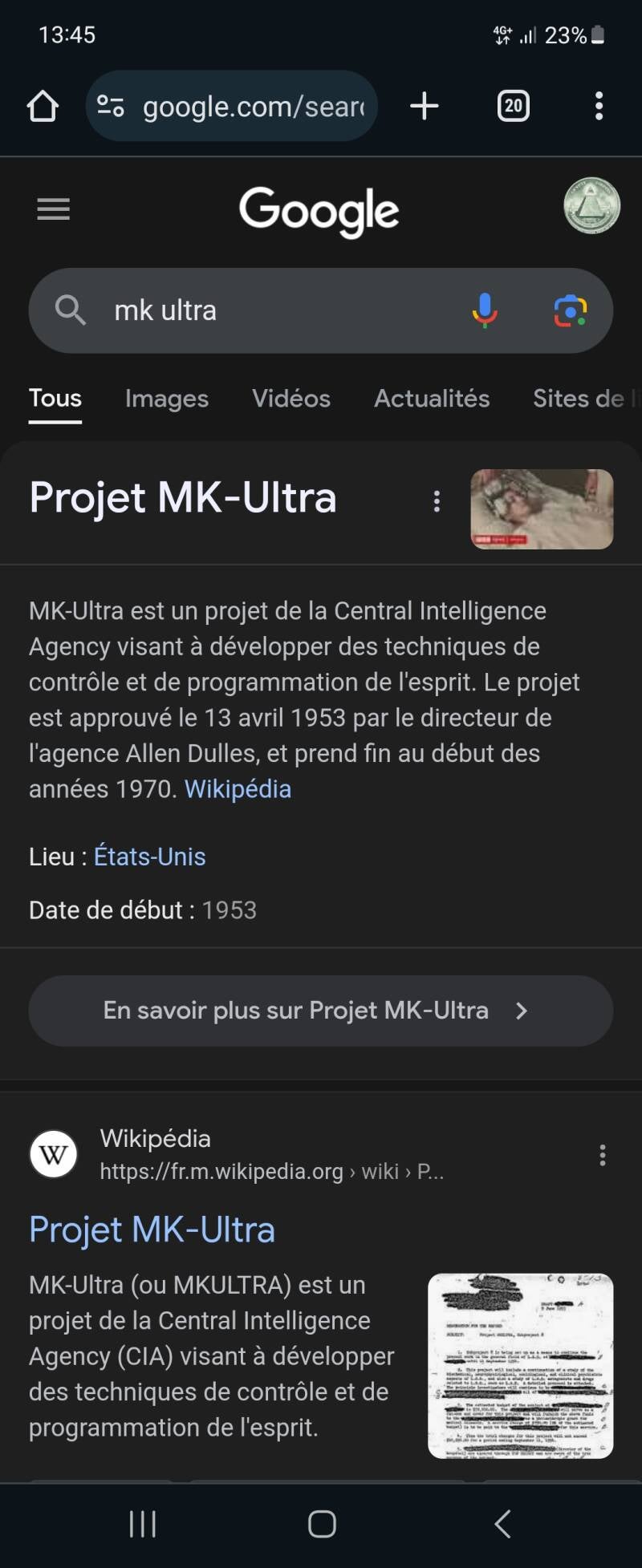
Task: Open the États-Unis link
Action: [150, 857]
